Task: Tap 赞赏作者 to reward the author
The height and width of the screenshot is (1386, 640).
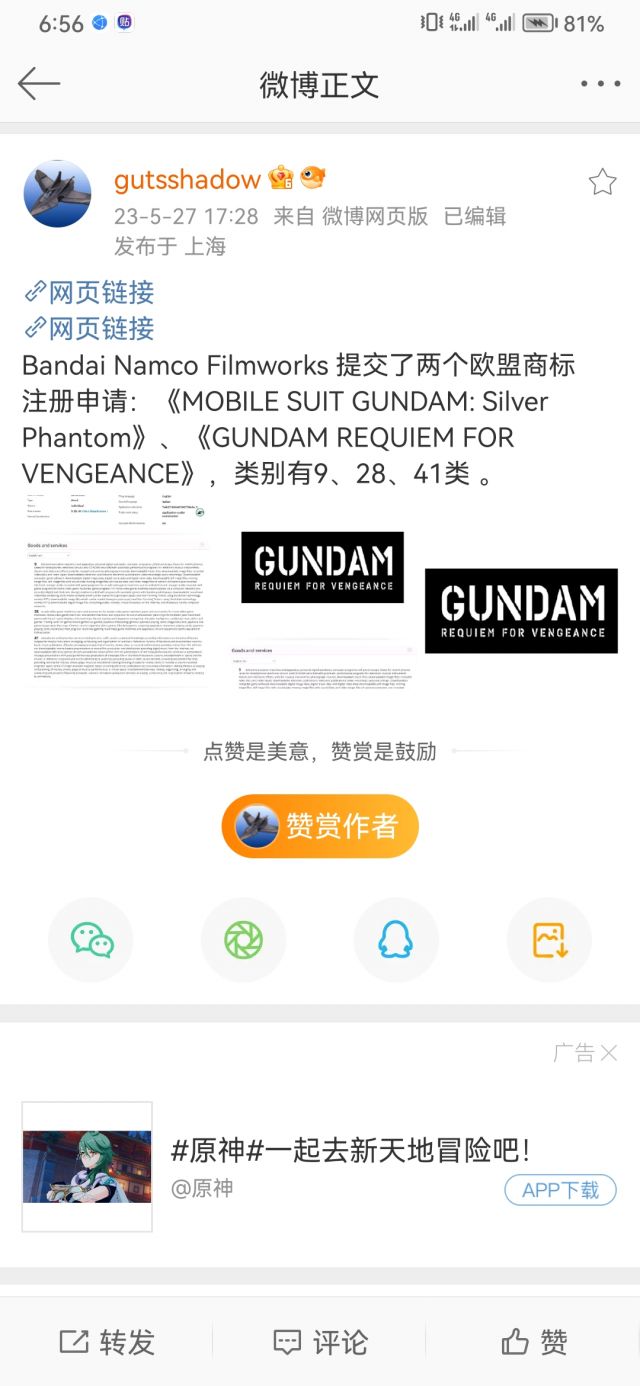Action: (320, 826)
